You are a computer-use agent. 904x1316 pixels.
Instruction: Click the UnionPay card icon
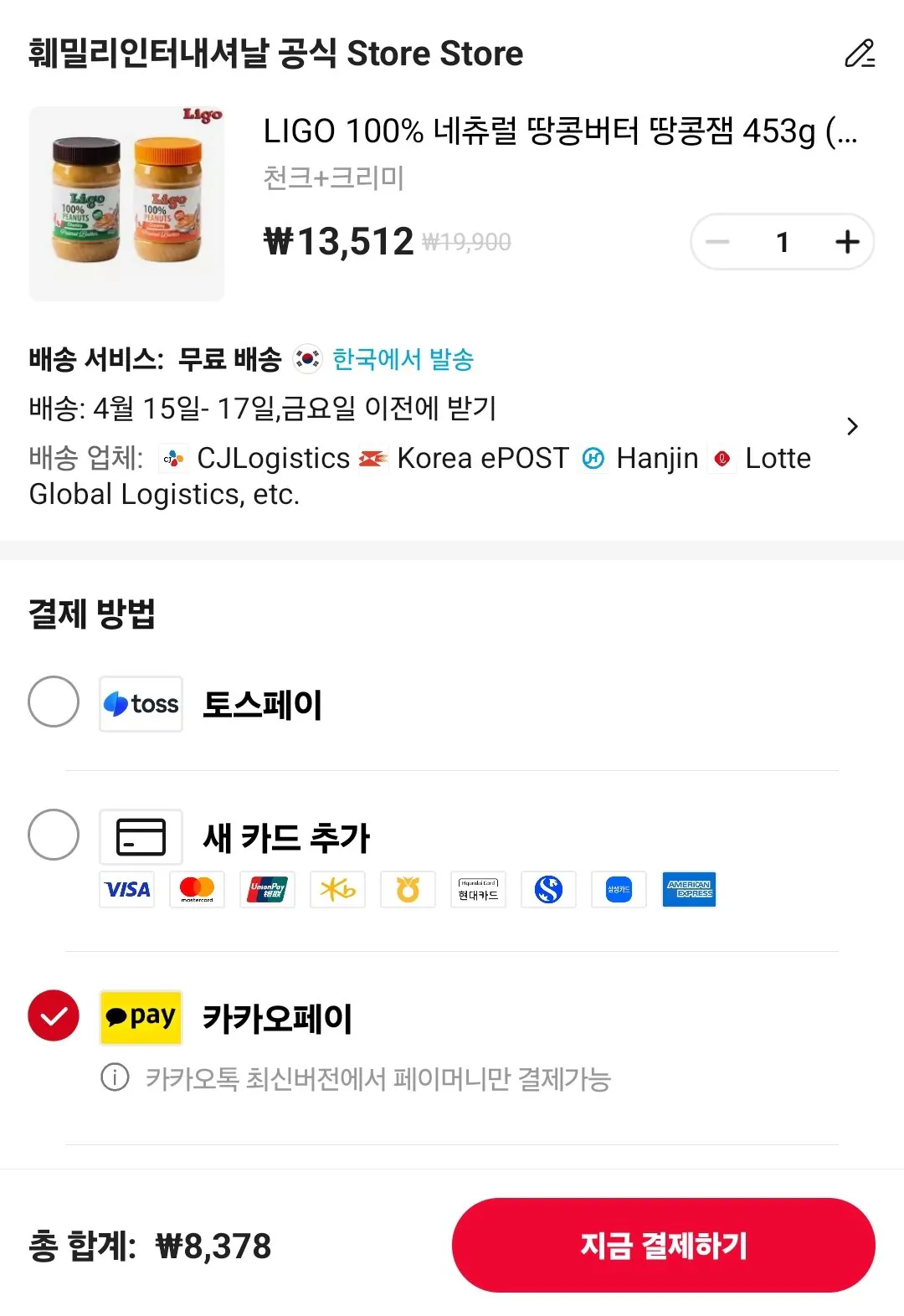point(267,890)
